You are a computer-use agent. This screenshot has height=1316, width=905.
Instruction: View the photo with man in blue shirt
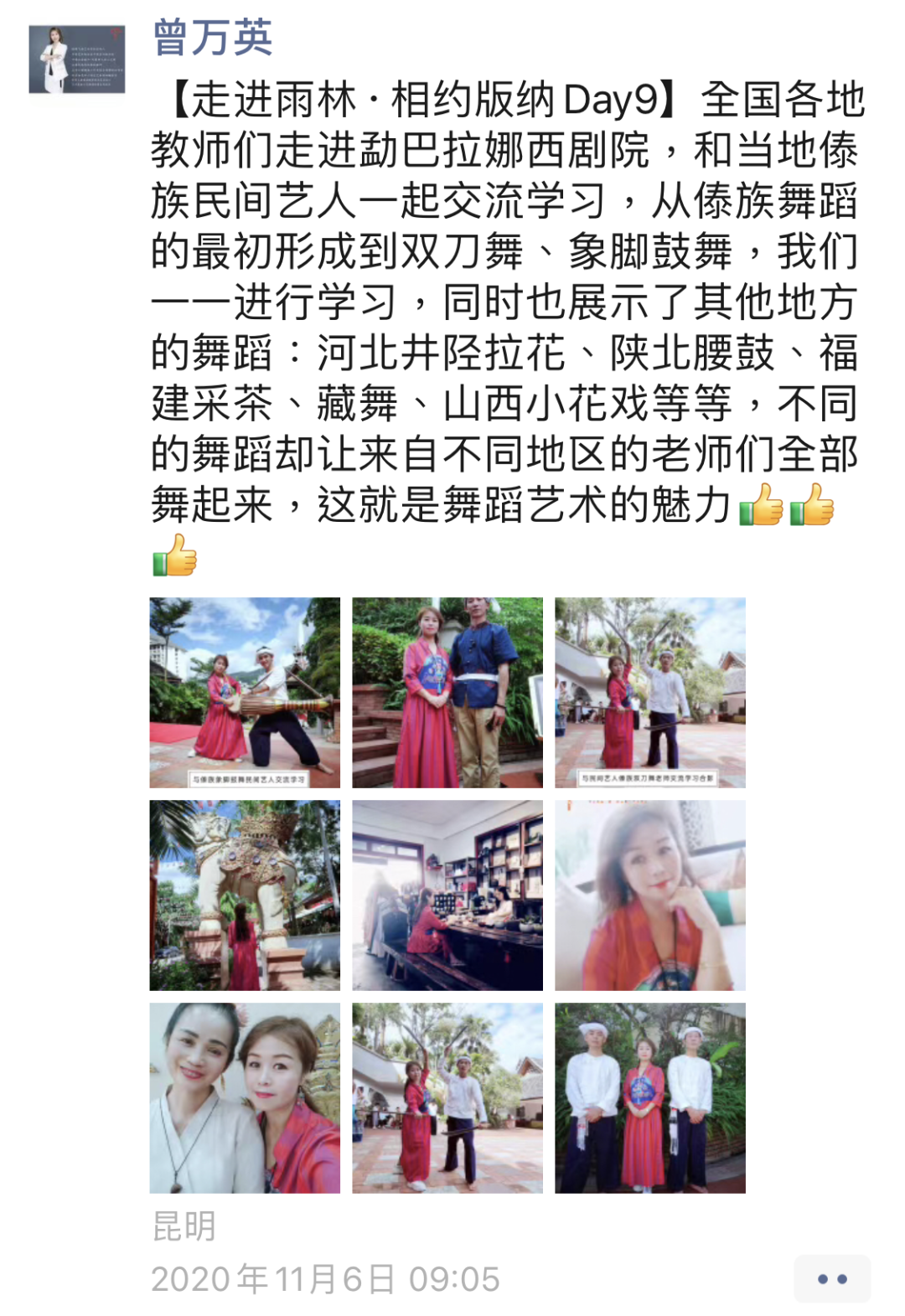tap(447, 692)
